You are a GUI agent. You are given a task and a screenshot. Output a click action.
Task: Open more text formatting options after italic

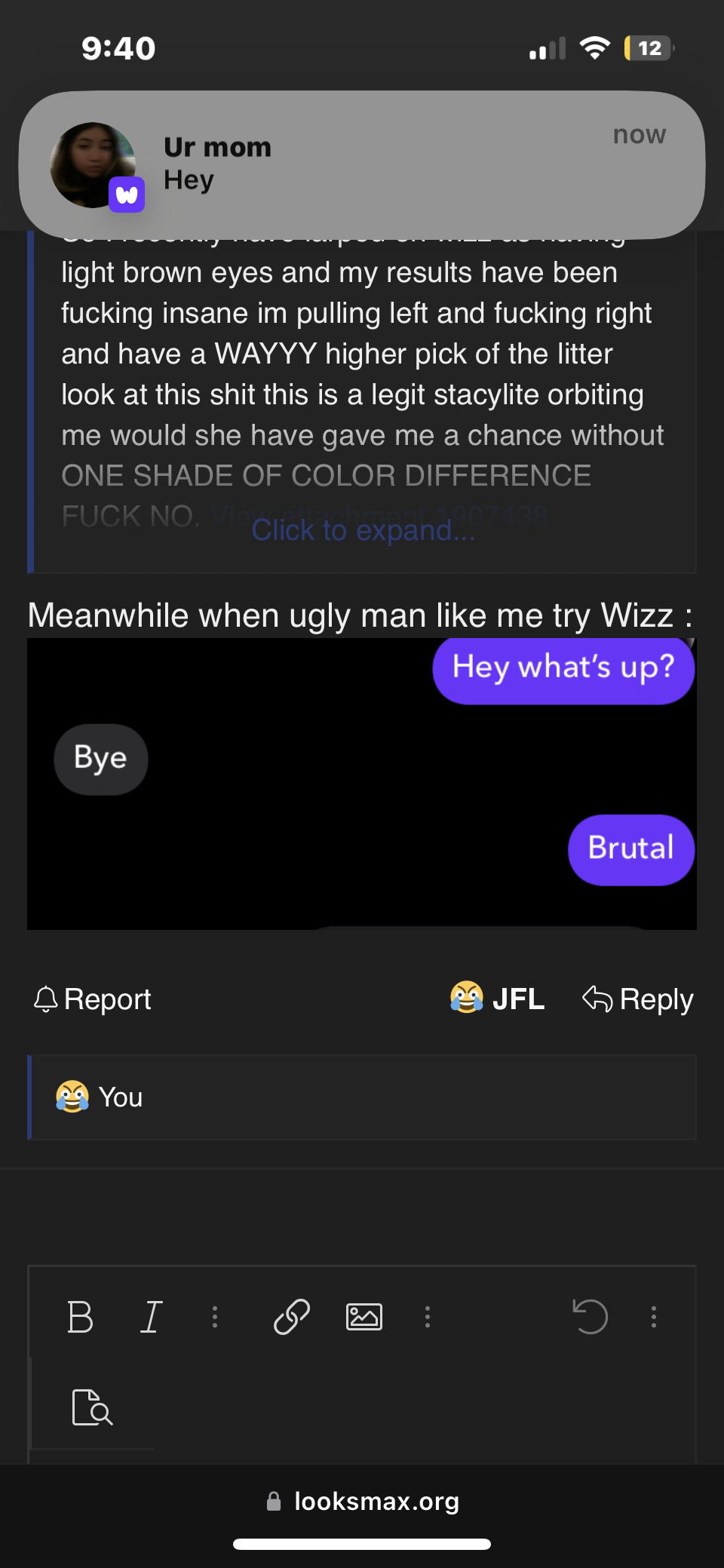click(215, 1317)
